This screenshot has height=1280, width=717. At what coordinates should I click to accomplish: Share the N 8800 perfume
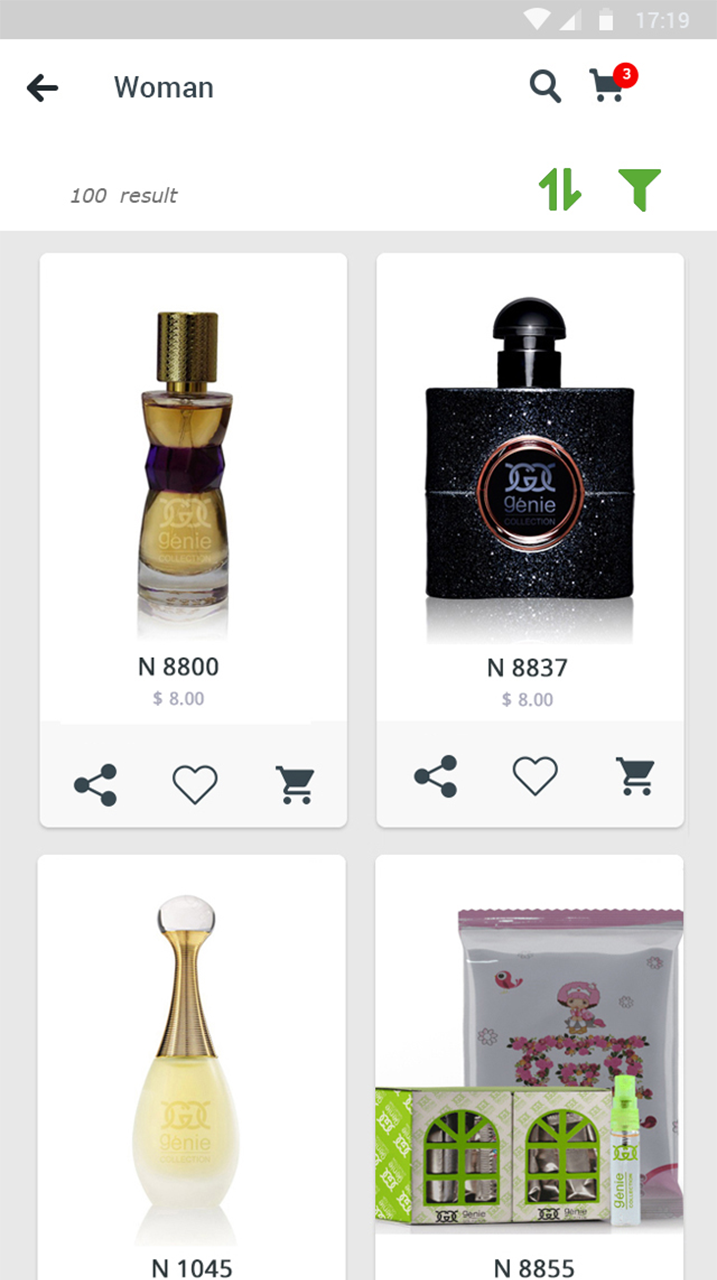pos(95,785)
